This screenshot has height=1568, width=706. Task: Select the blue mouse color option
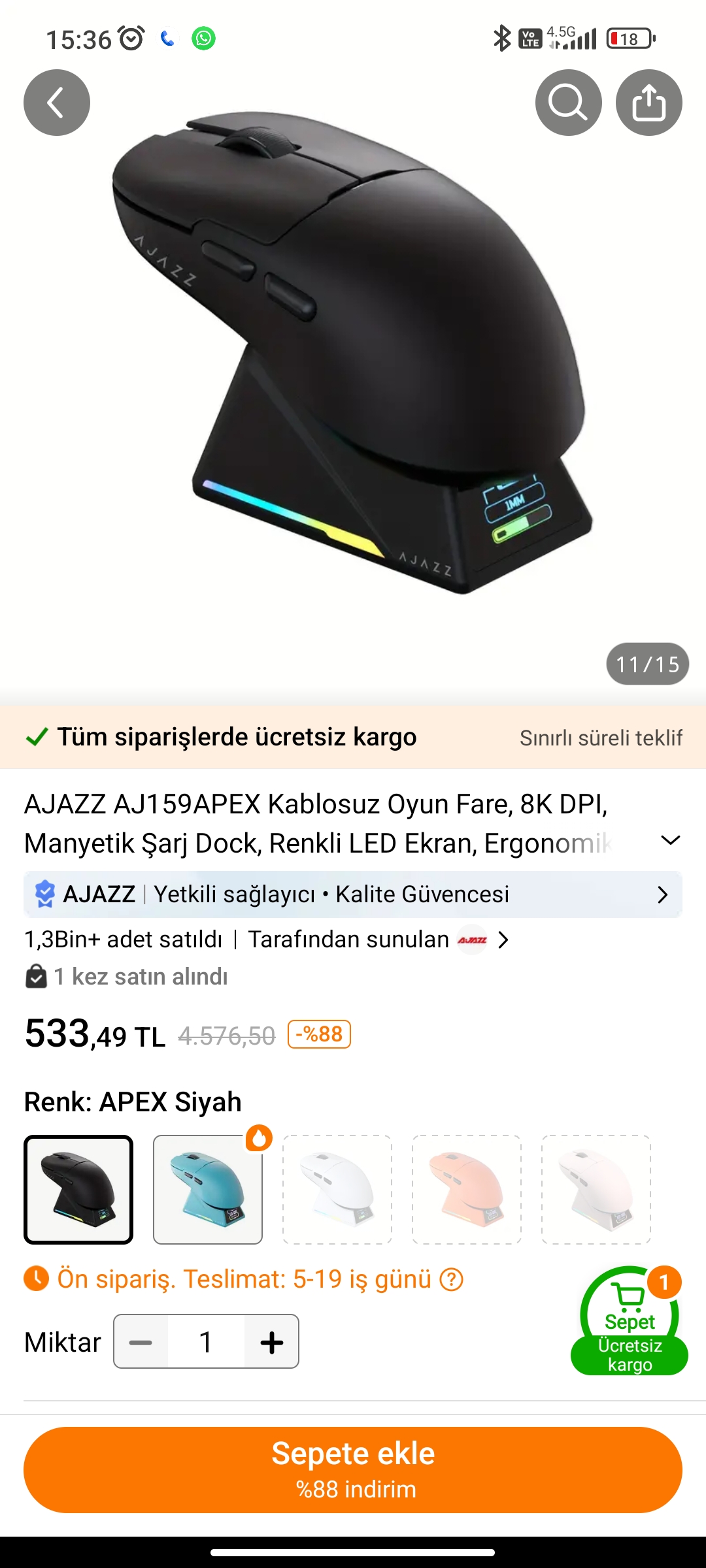coord(208,1189)
